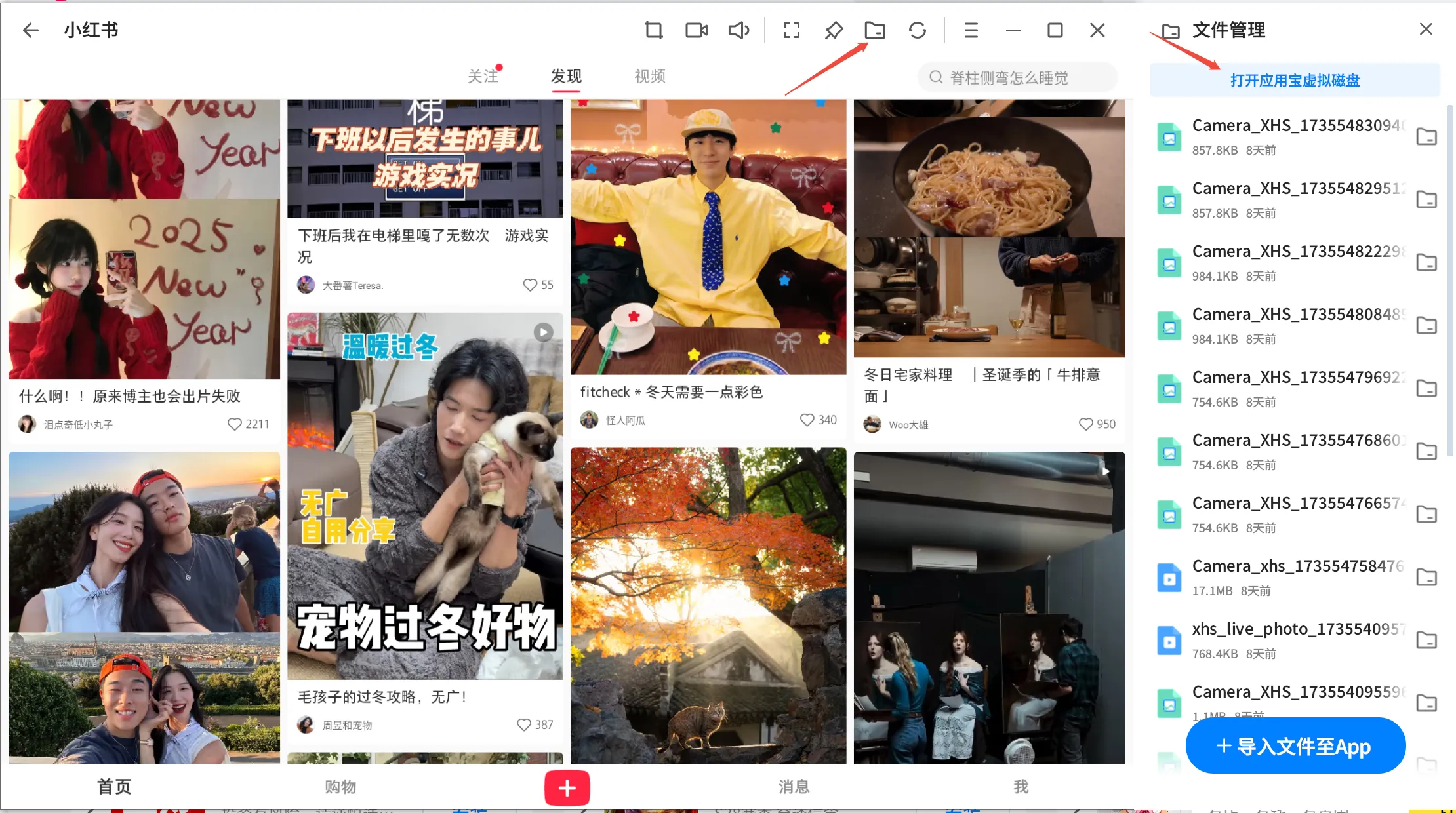Switch to the 关注 tab

tap(483, 76)
